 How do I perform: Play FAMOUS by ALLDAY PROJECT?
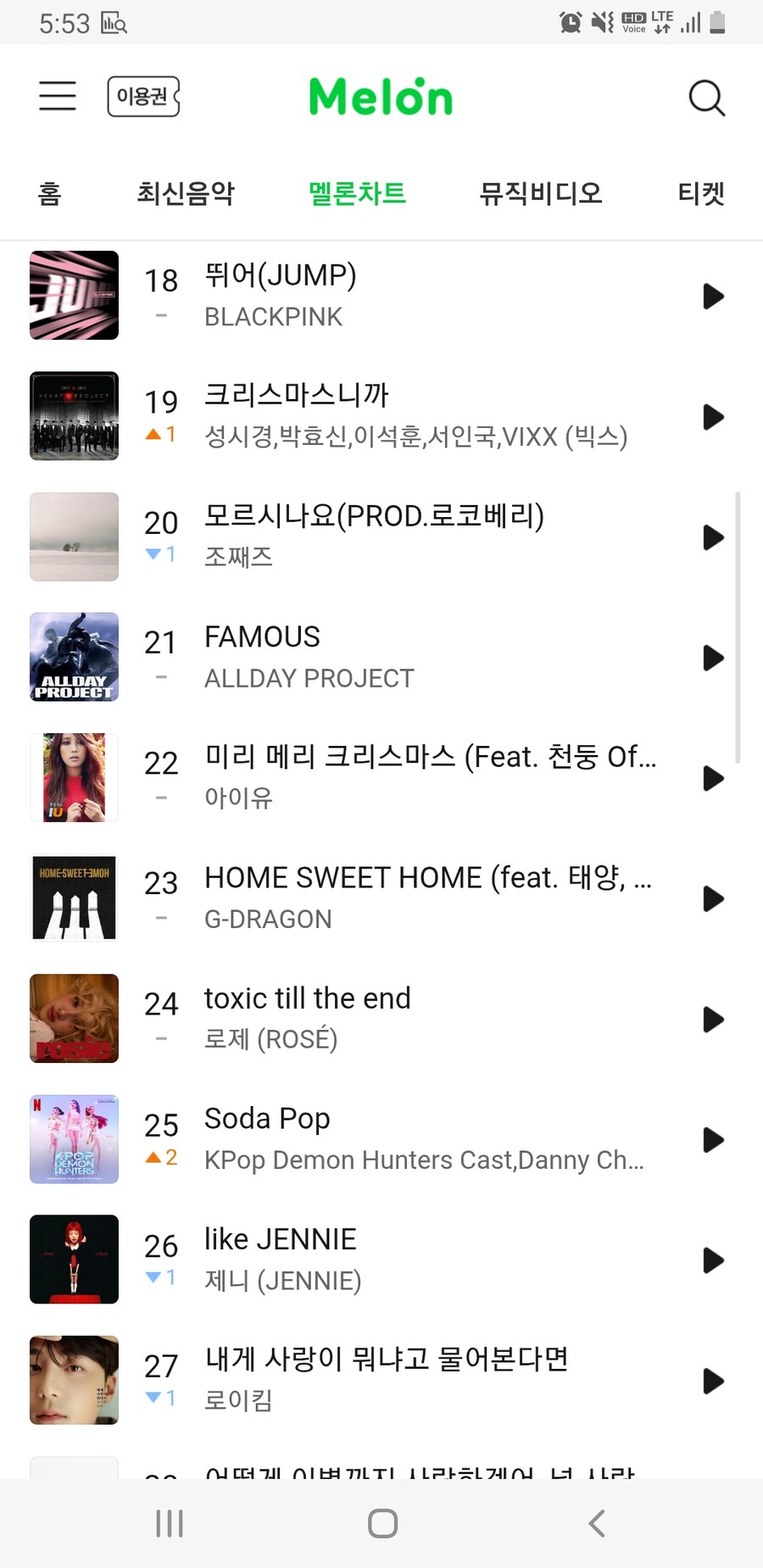(713, 658)
